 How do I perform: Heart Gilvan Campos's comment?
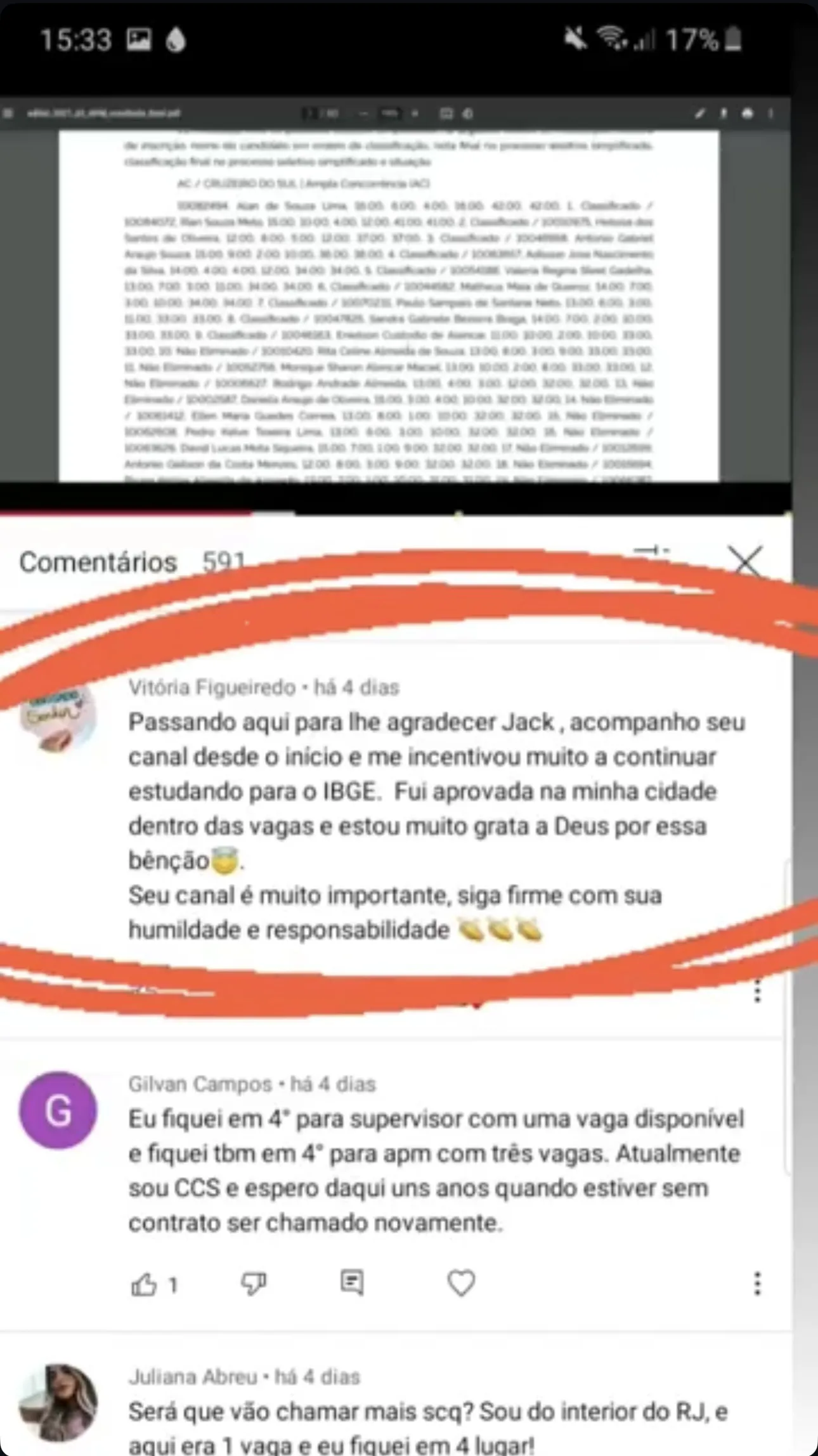[x=461, y=1283]
